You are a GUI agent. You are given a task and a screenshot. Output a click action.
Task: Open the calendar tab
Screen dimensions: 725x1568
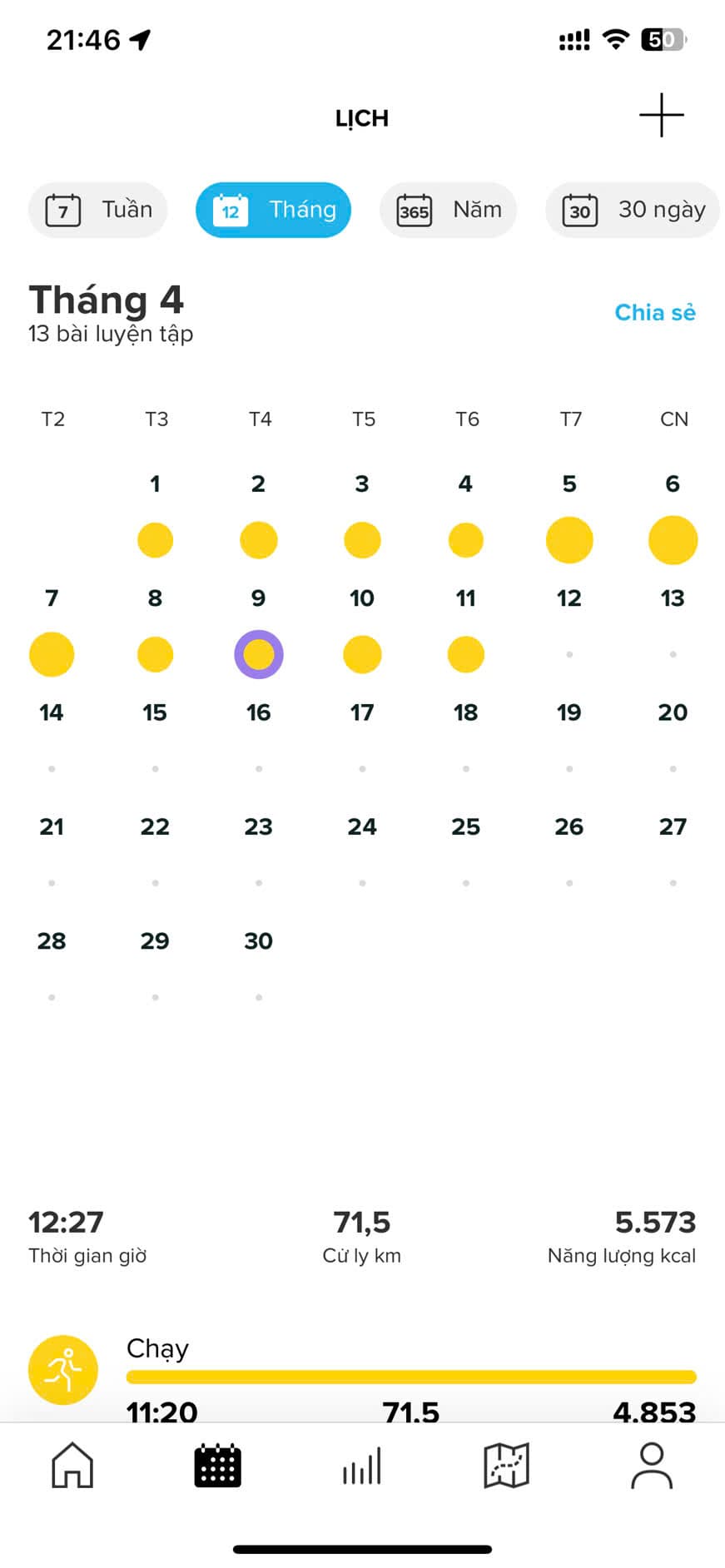pos(217,1466)
